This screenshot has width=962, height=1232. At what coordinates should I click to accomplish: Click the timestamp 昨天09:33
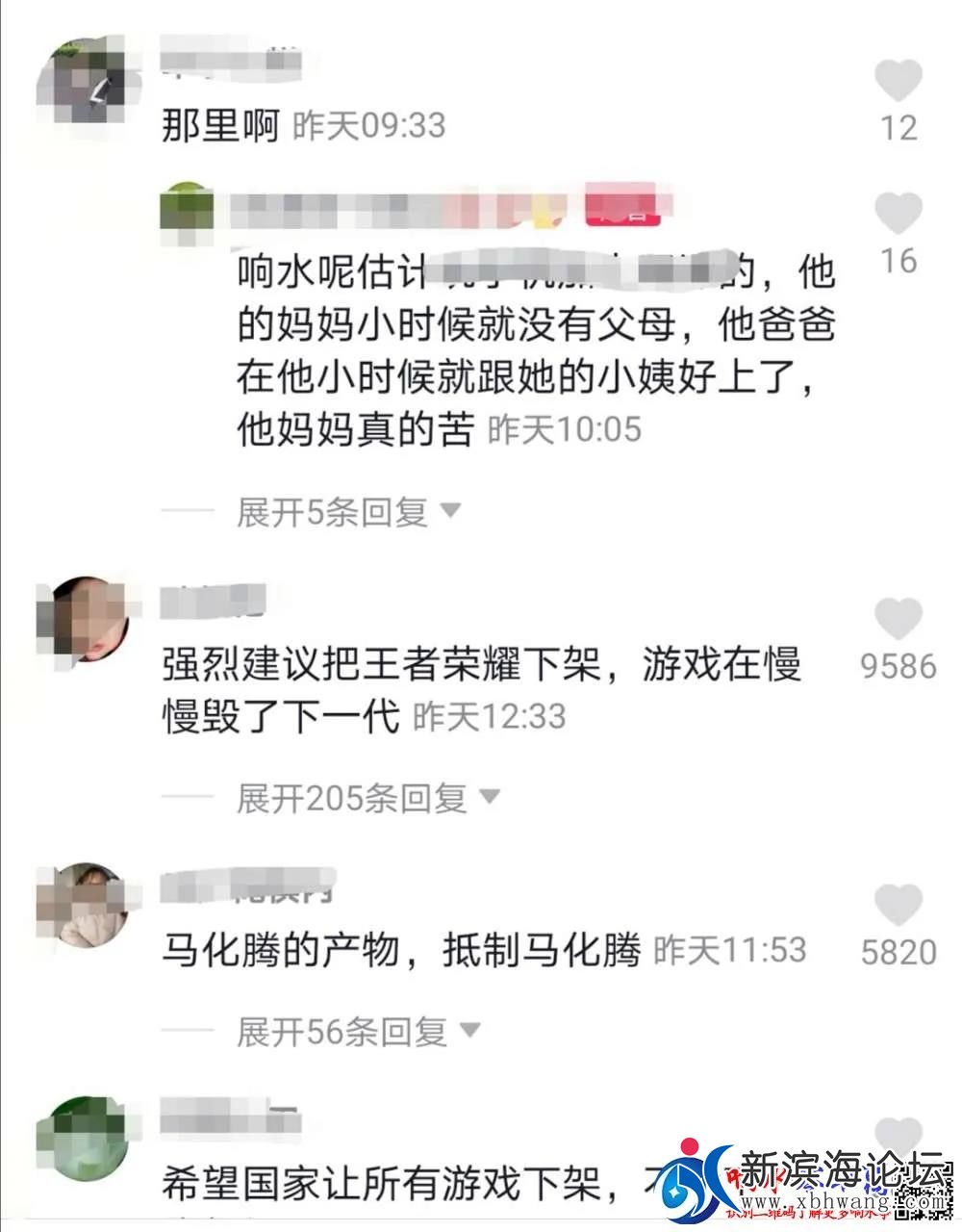tap(368, 126)
